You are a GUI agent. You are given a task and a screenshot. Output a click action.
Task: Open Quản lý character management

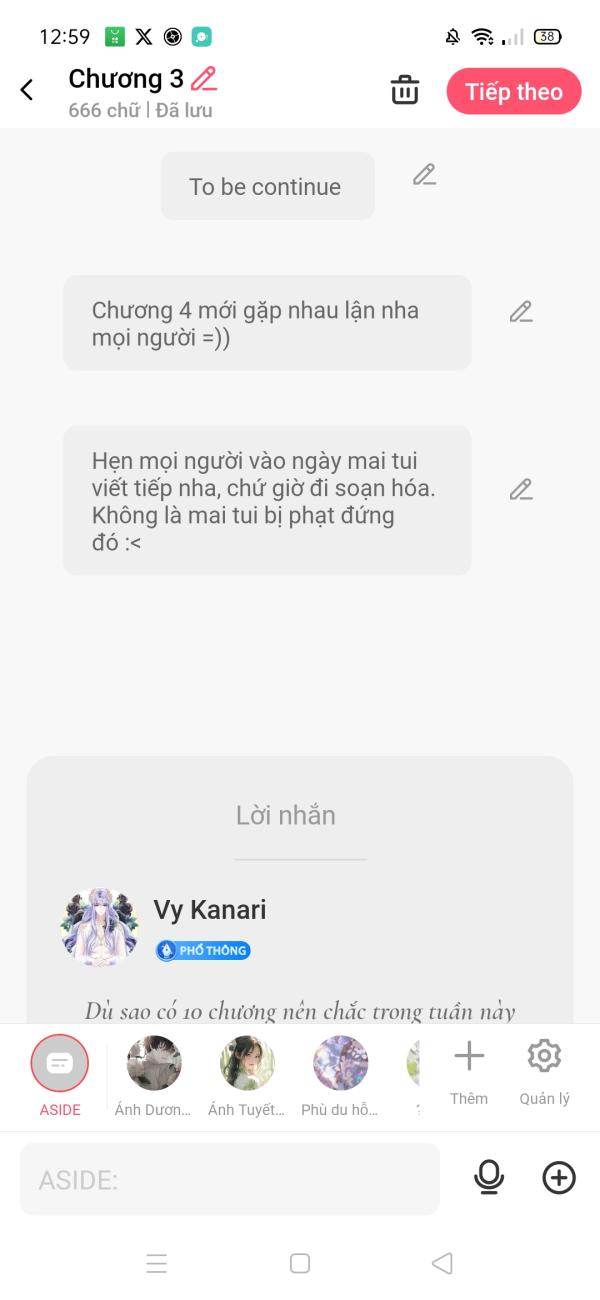[x=544, y=1072]
